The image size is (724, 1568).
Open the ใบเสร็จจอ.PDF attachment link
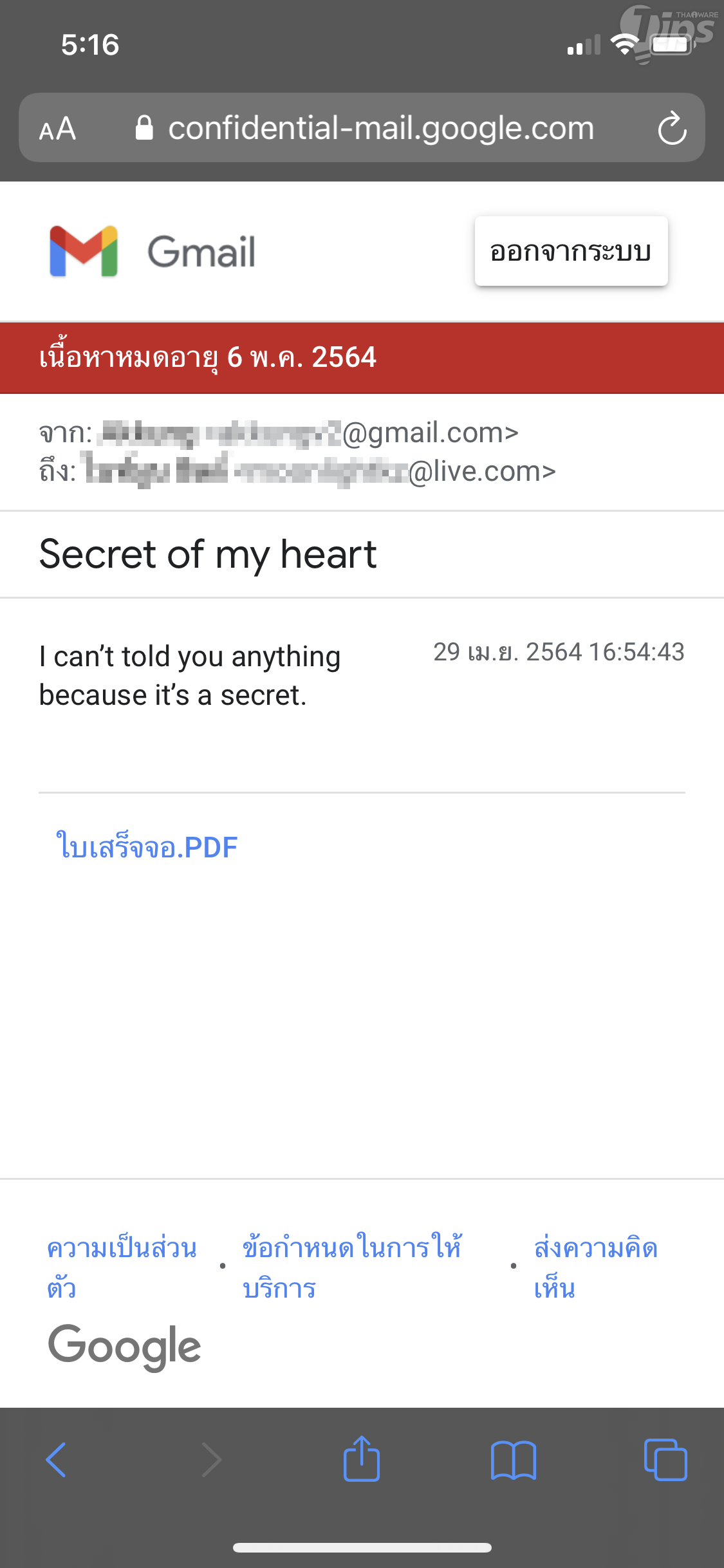pos(147,847)
